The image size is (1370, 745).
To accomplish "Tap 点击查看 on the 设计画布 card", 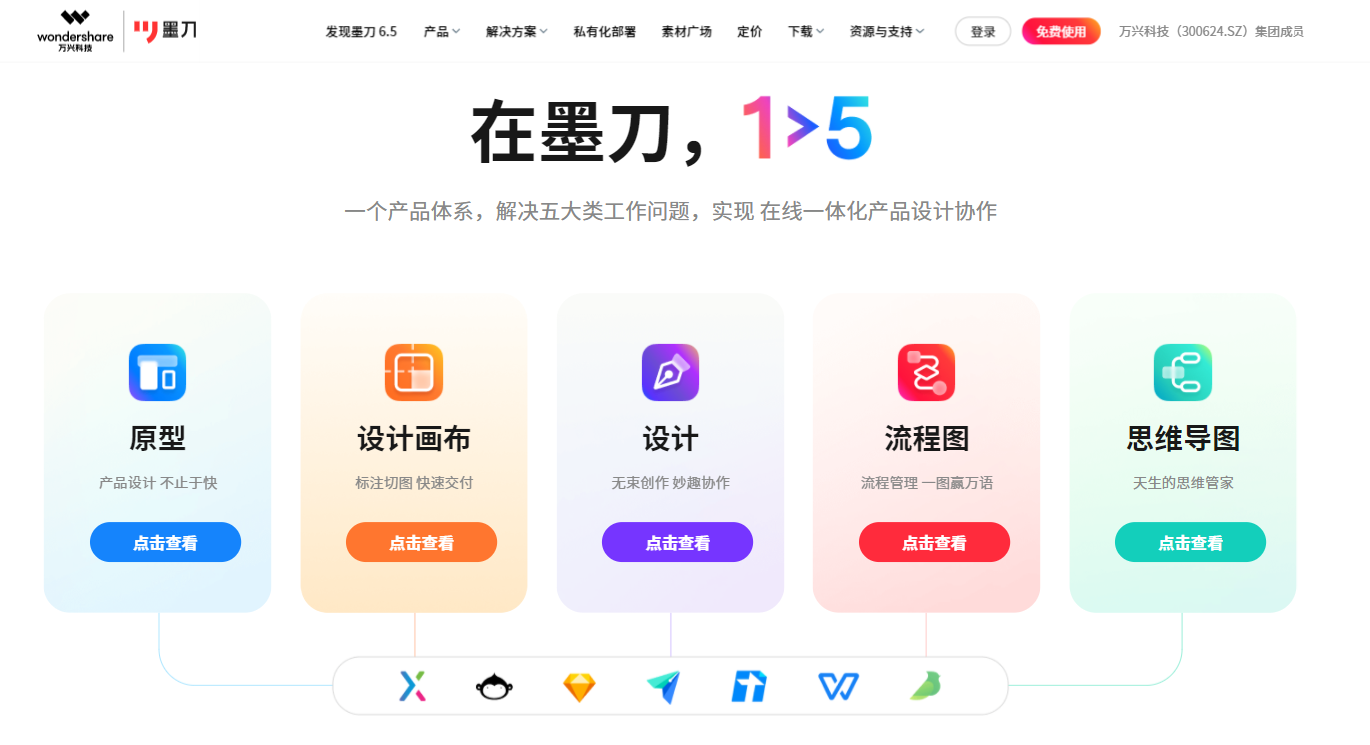I will (x=421, y=542).
